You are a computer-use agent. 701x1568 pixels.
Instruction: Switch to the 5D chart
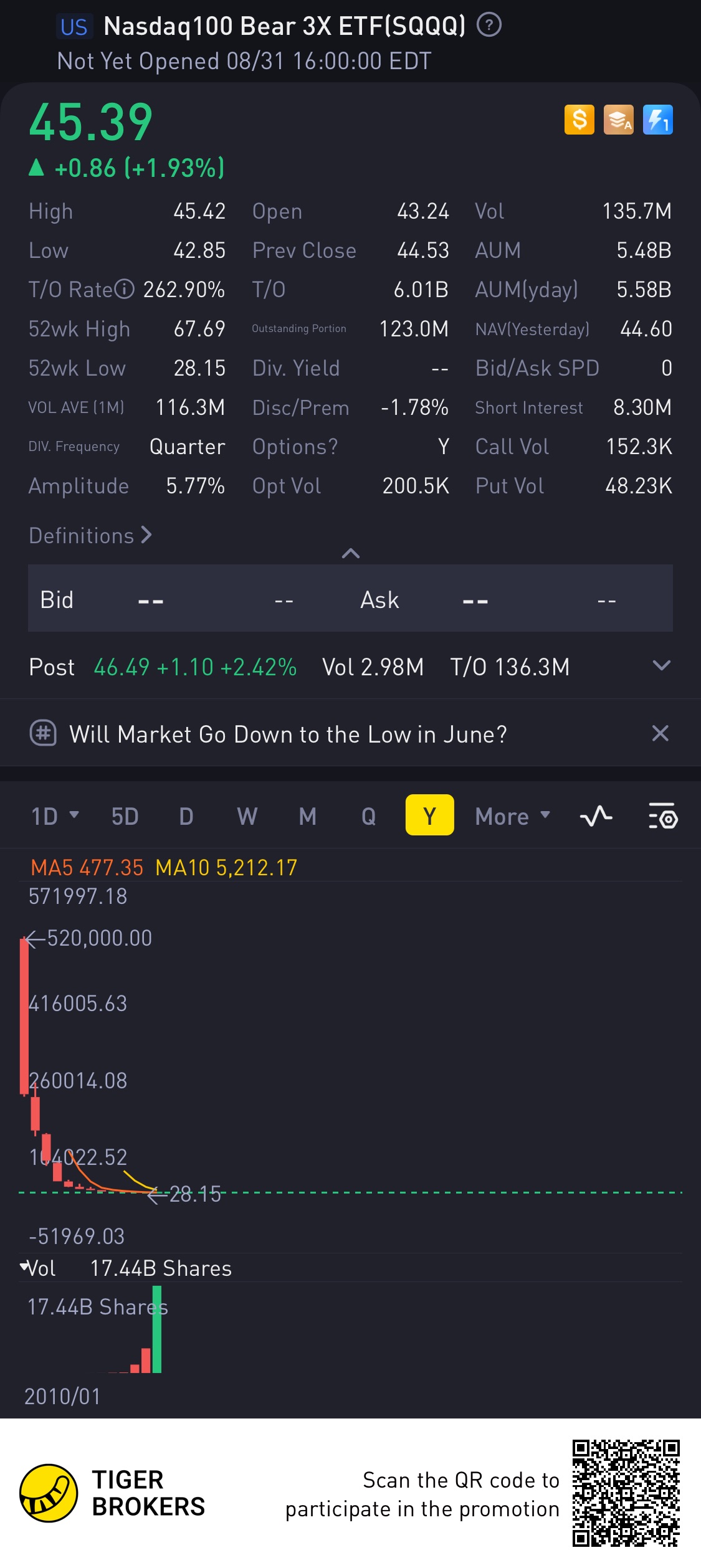[x=125, y=816]
